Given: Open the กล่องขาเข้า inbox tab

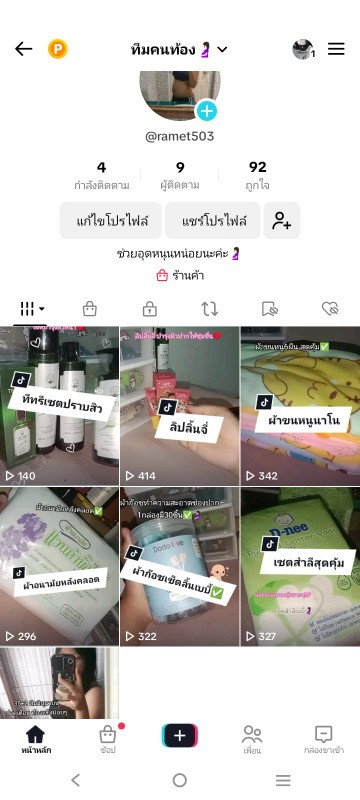Looking at the screenshot, I should tap(324, 739).
